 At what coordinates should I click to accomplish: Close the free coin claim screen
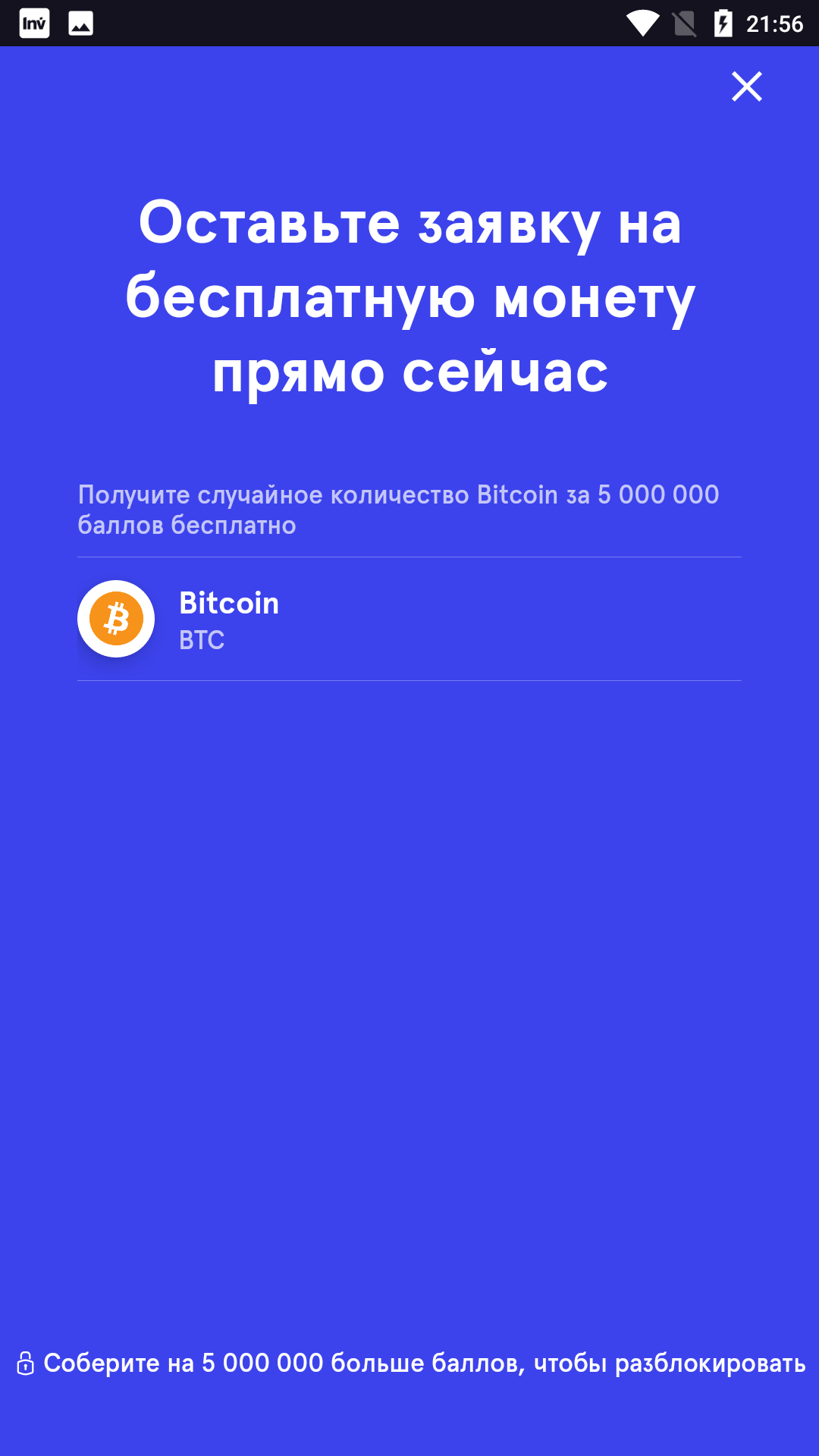(x=746, y=86)
